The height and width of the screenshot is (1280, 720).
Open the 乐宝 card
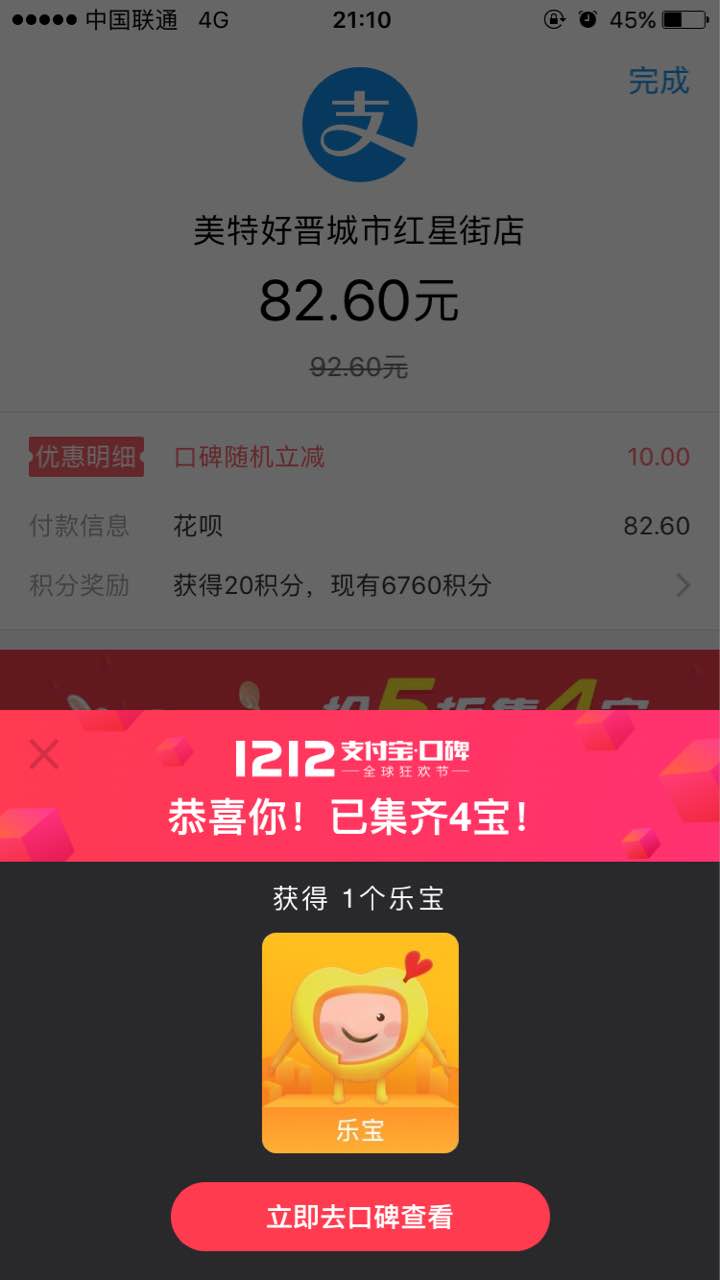point(360,1042)
